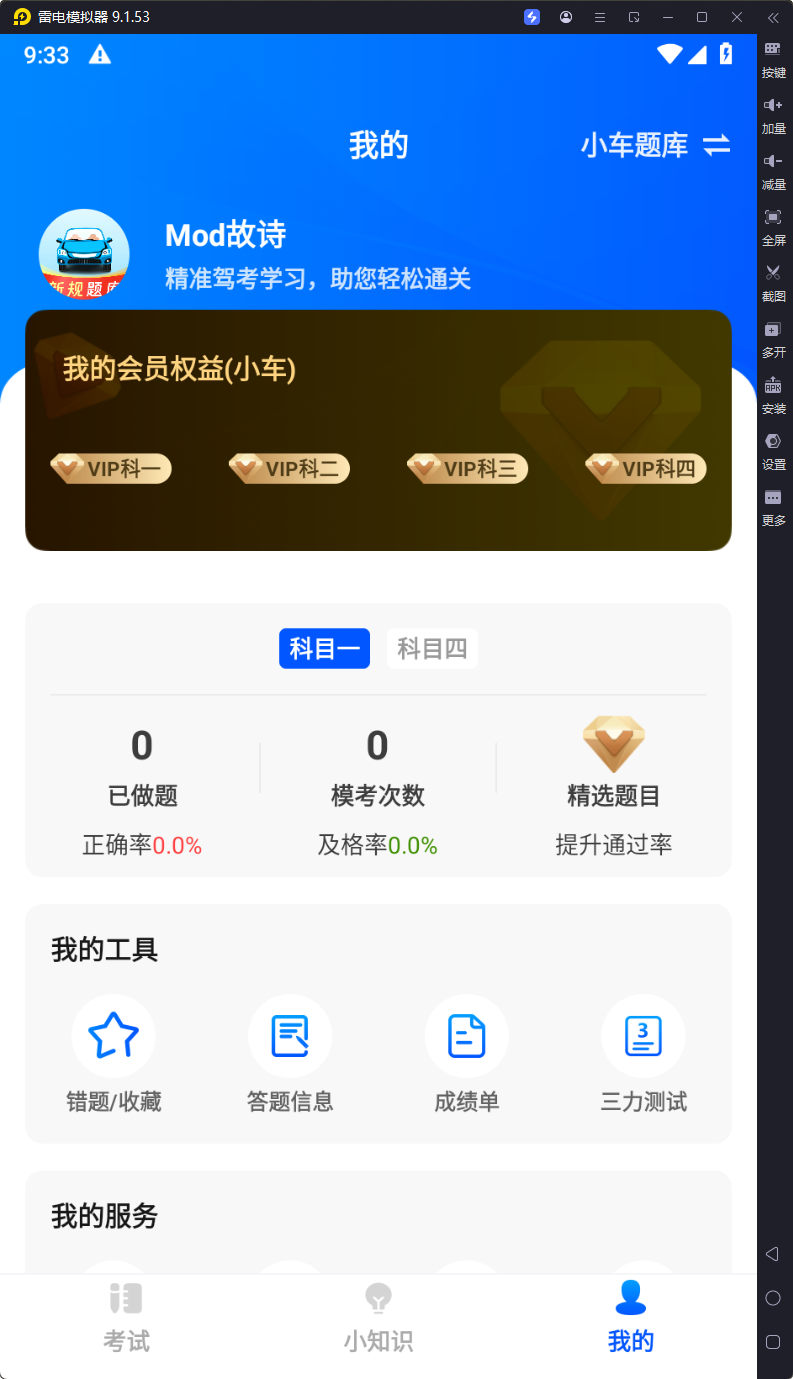793x1379 pixels.
Task: Expand the 更多 sidebar menu
Action: tap(772, 507)
